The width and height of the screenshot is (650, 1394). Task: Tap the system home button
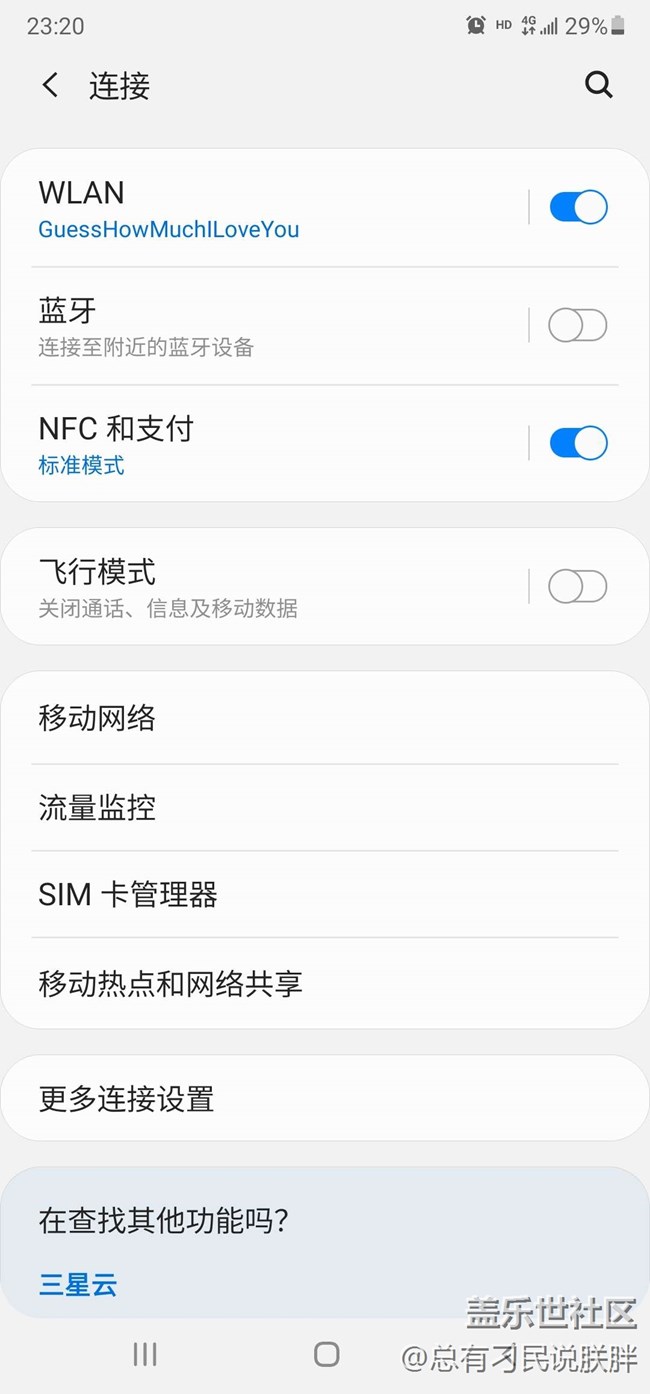(x=326, y=1354)
